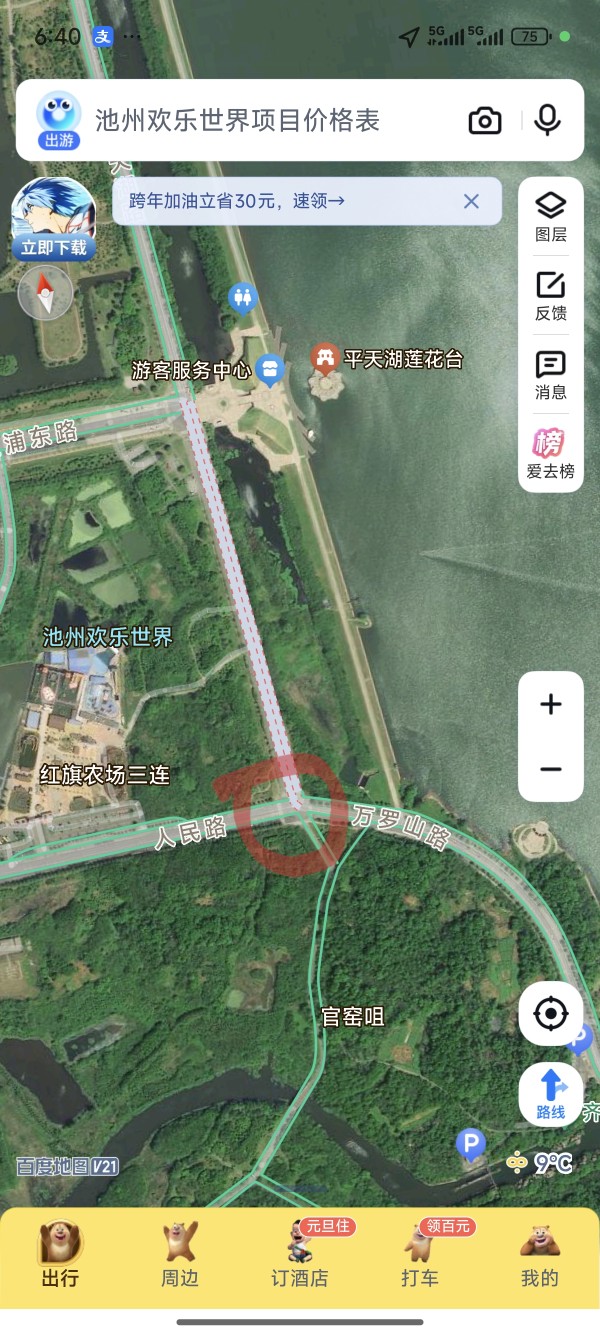
Task: Switch to the 我的 tab
Action: (540, 1254)
